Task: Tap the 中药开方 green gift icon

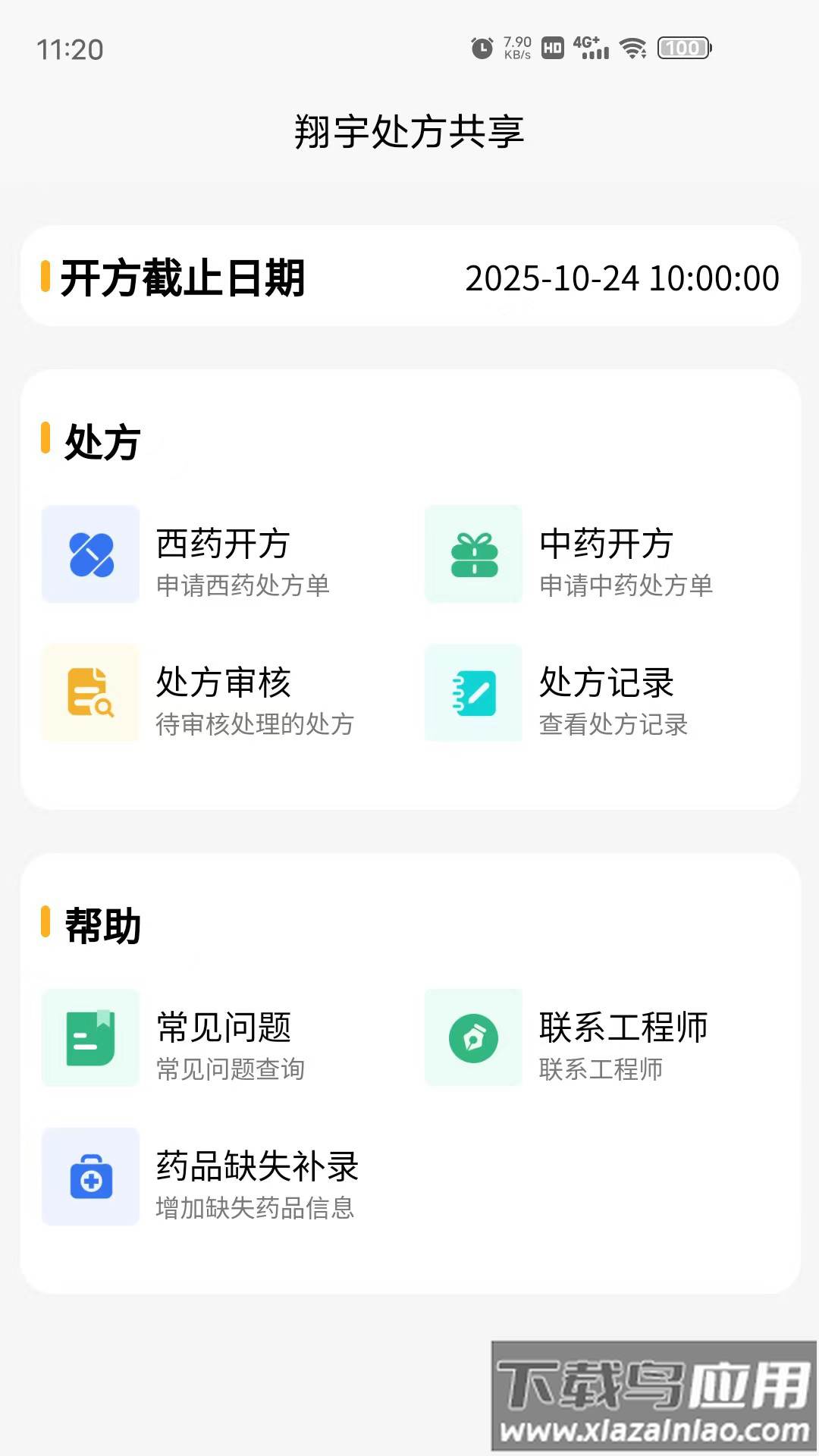Action: 472,554
